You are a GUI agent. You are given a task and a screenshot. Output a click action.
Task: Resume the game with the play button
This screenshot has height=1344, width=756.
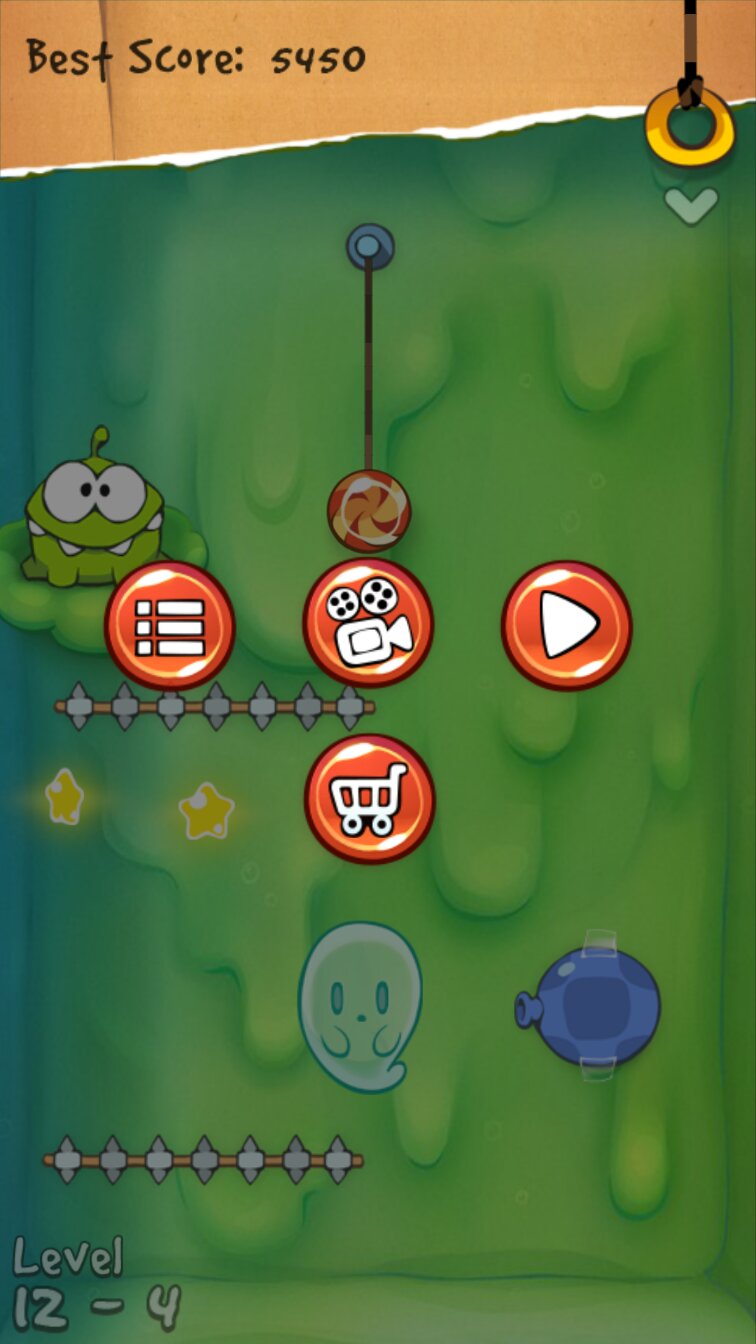pyautogui.click(x=566, y=625)
